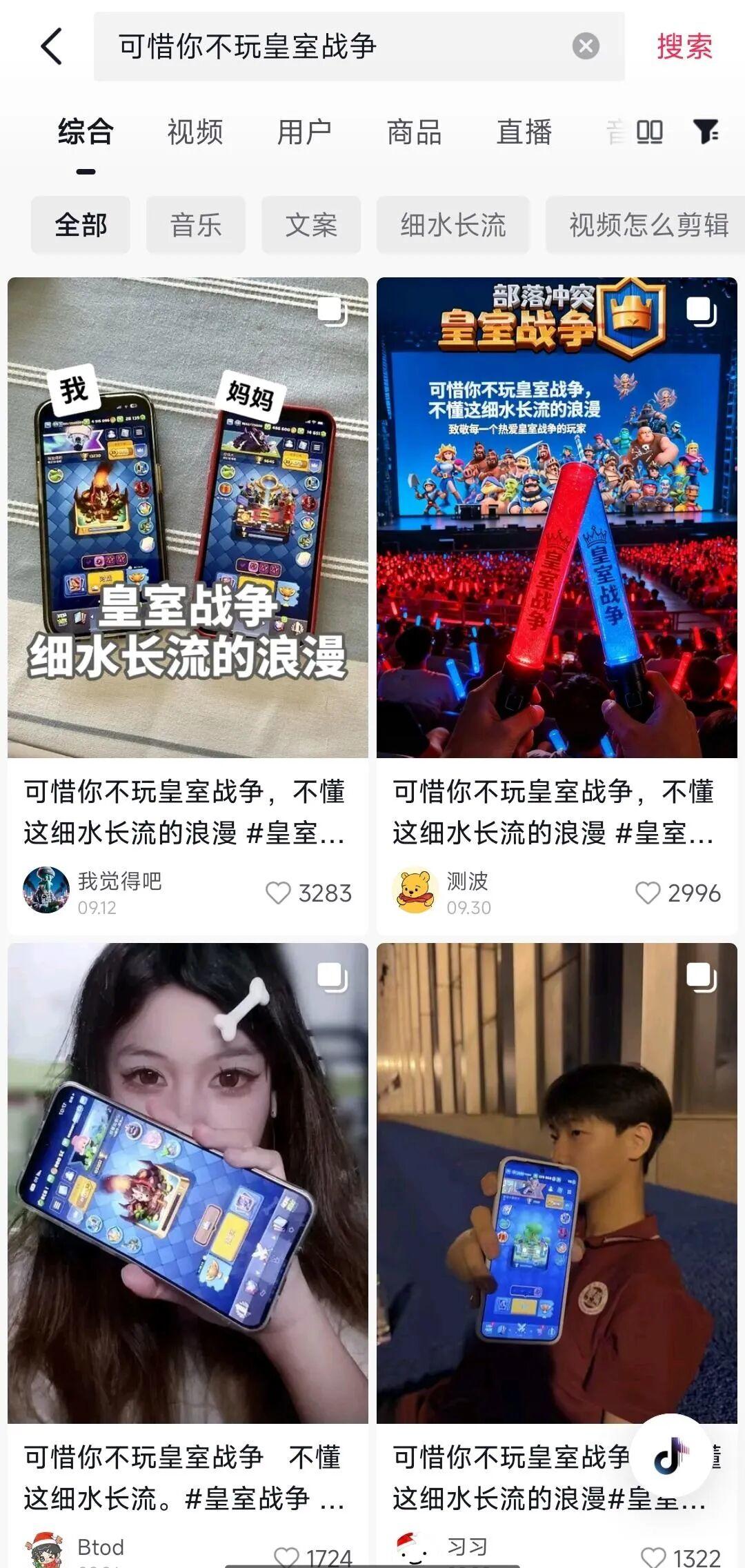Open the concert glow sticks post by 测波

click(557, 517)
